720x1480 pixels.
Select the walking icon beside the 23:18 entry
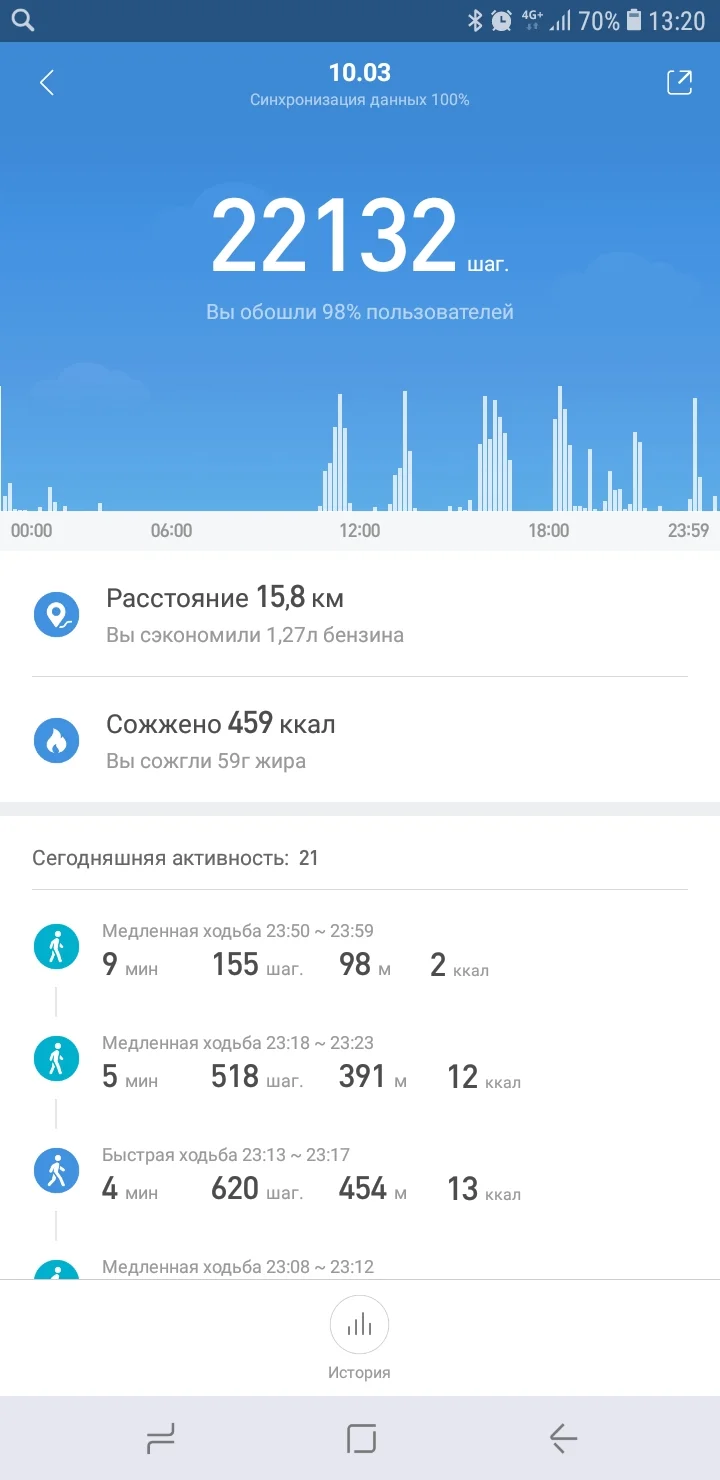pos(57,1057)
